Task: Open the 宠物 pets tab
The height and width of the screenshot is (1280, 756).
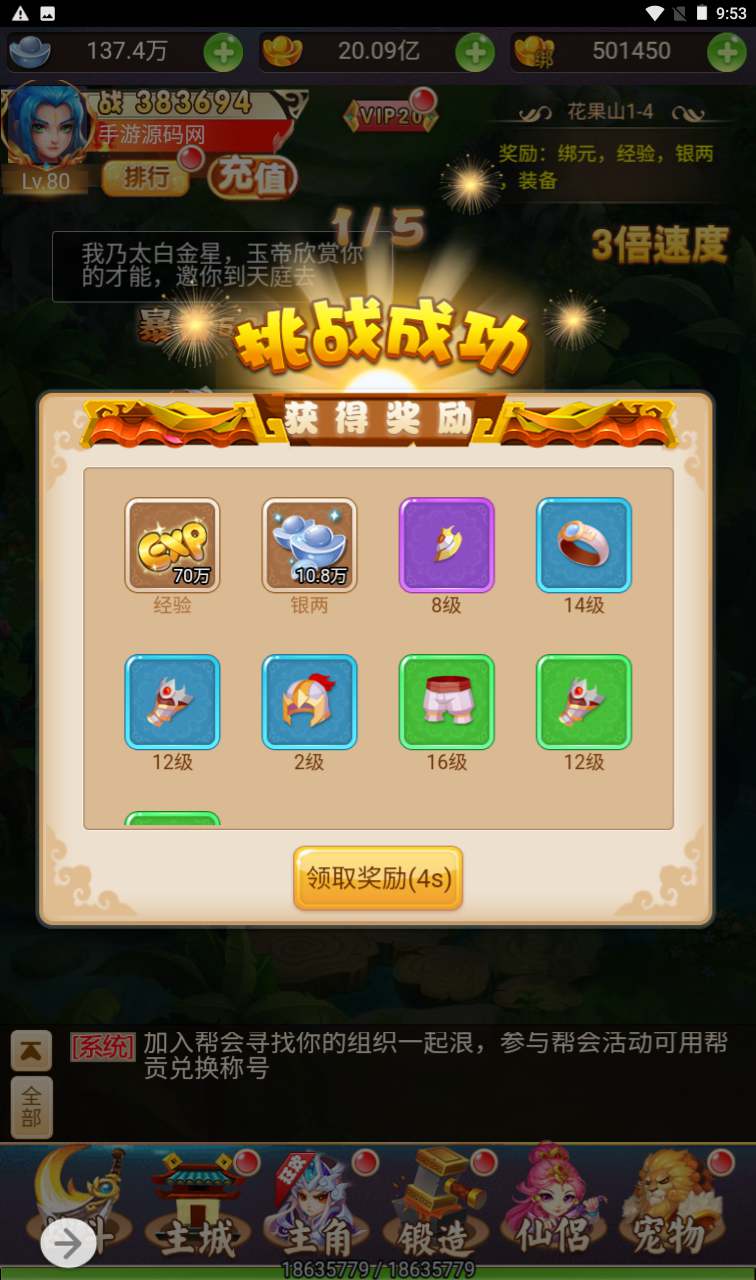Action: click(671, 1208)
